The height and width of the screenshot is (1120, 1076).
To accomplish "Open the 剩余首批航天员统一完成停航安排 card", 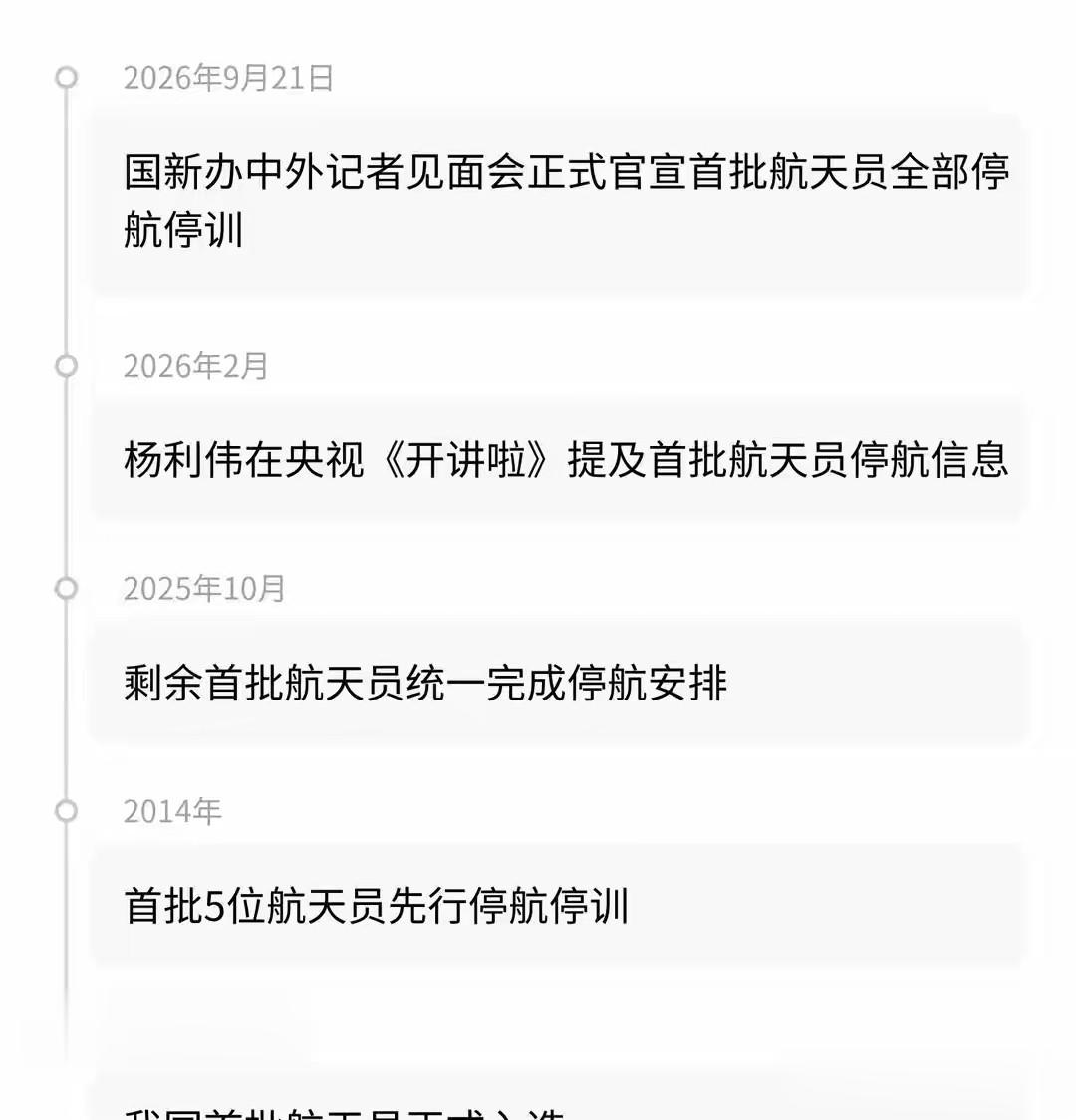I will click(x=559, y=683).
